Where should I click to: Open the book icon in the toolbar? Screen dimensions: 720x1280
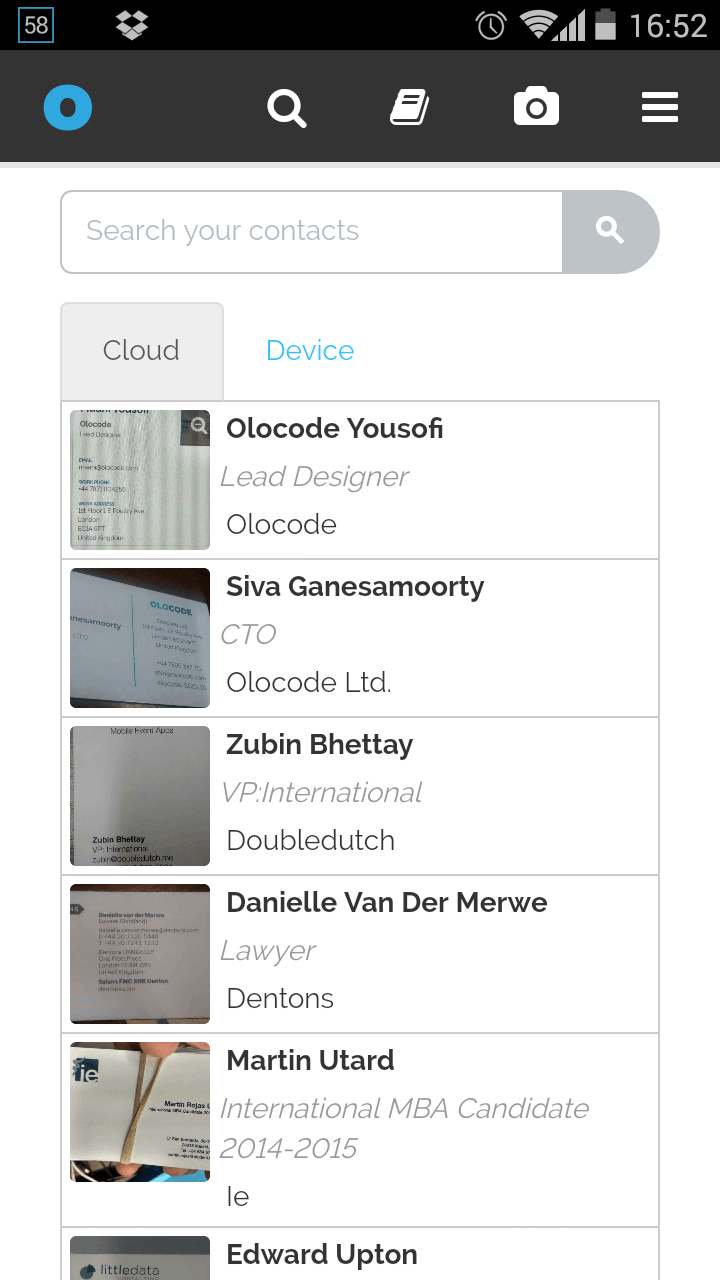click(x=410, y=107)
